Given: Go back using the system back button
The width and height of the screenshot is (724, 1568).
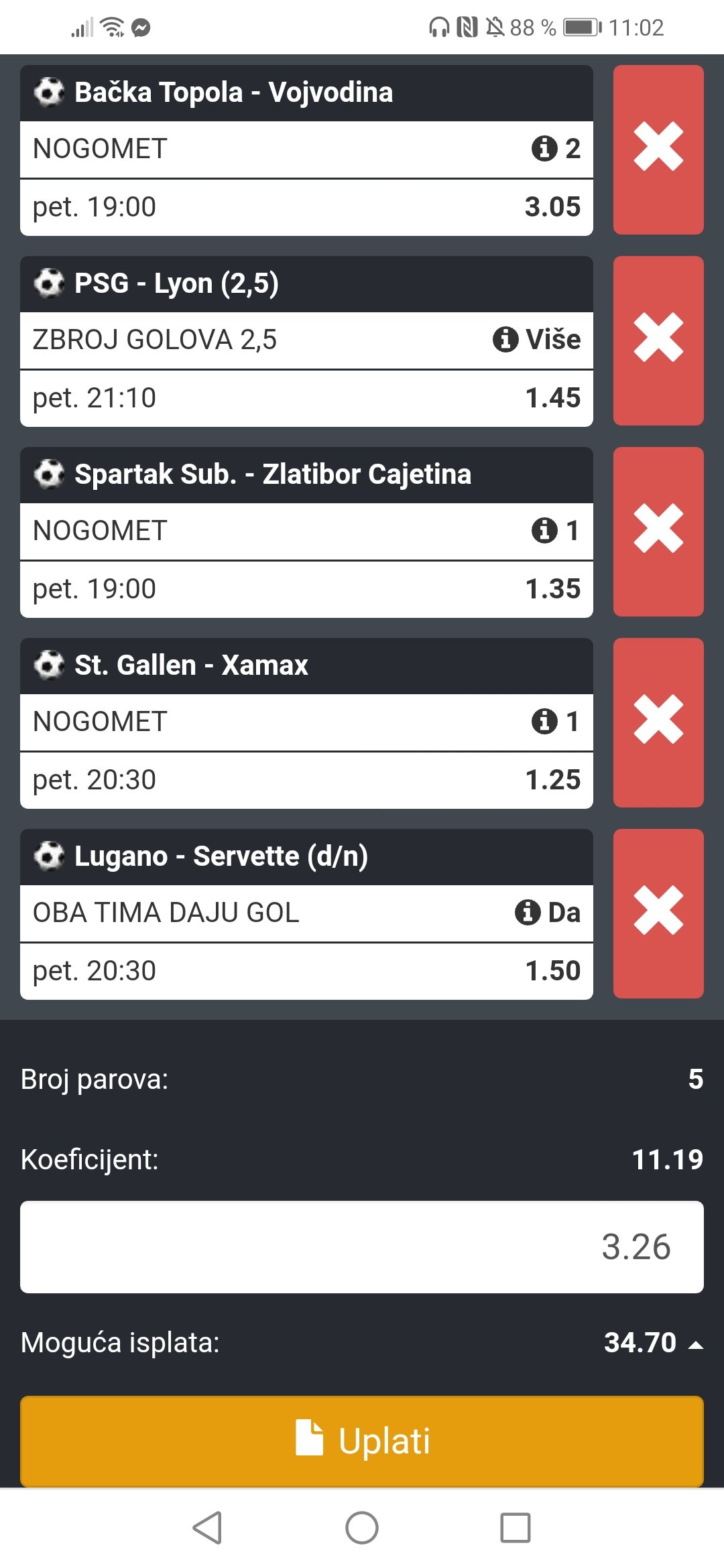Looking at the screenshot, I should 207,1528.
